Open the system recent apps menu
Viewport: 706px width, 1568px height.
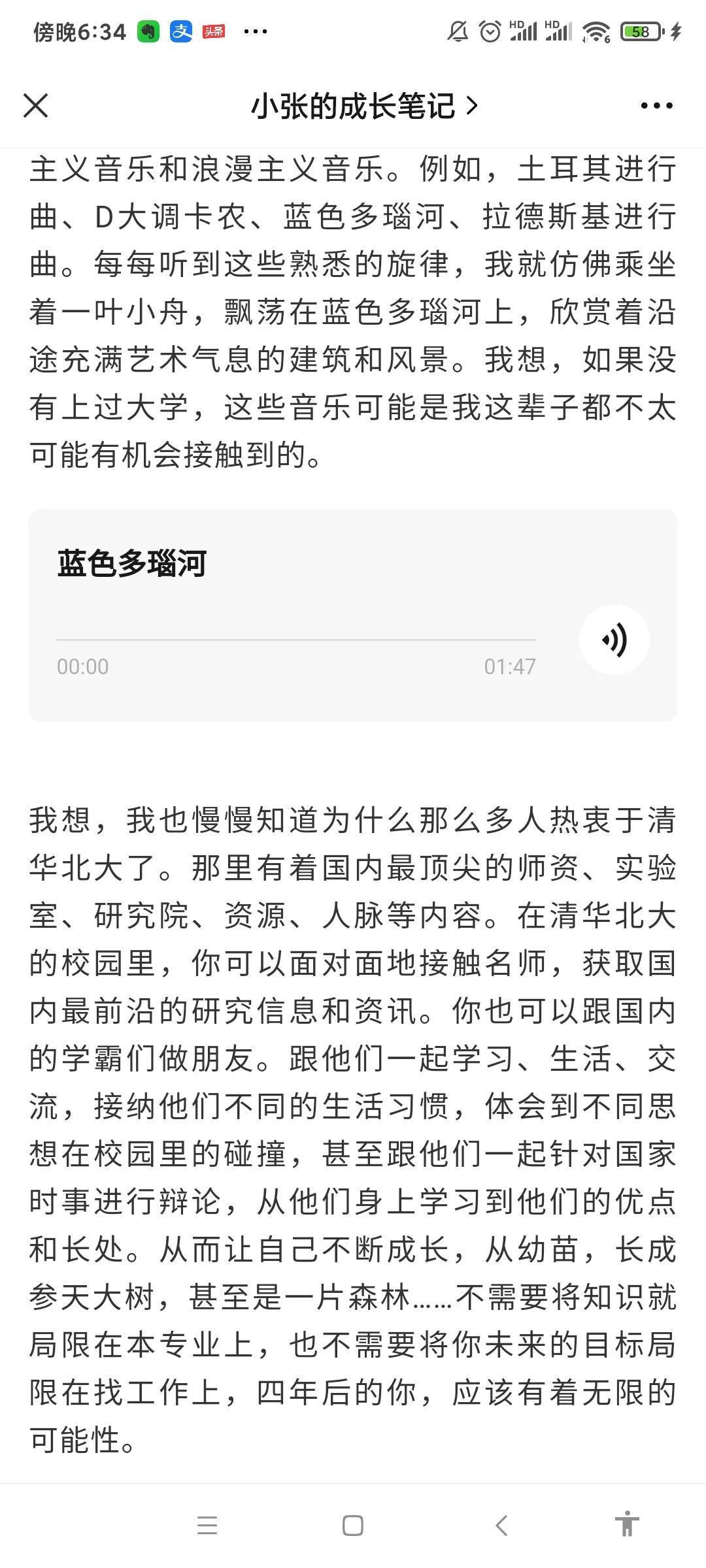pyautogui.click(x=207, y=1526)
